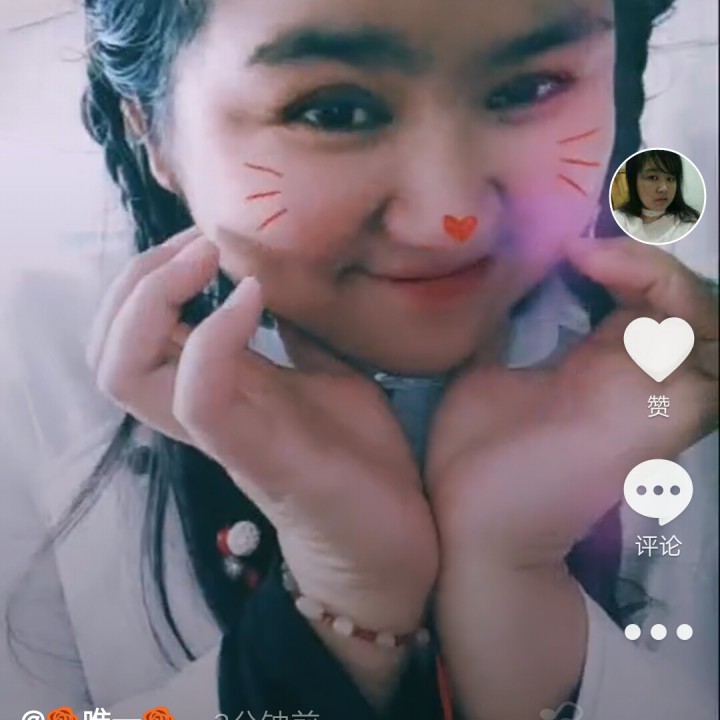The width and height of the screenshot is (720, 720).
Task: Like this video with the heart
Action: [658, 349]
